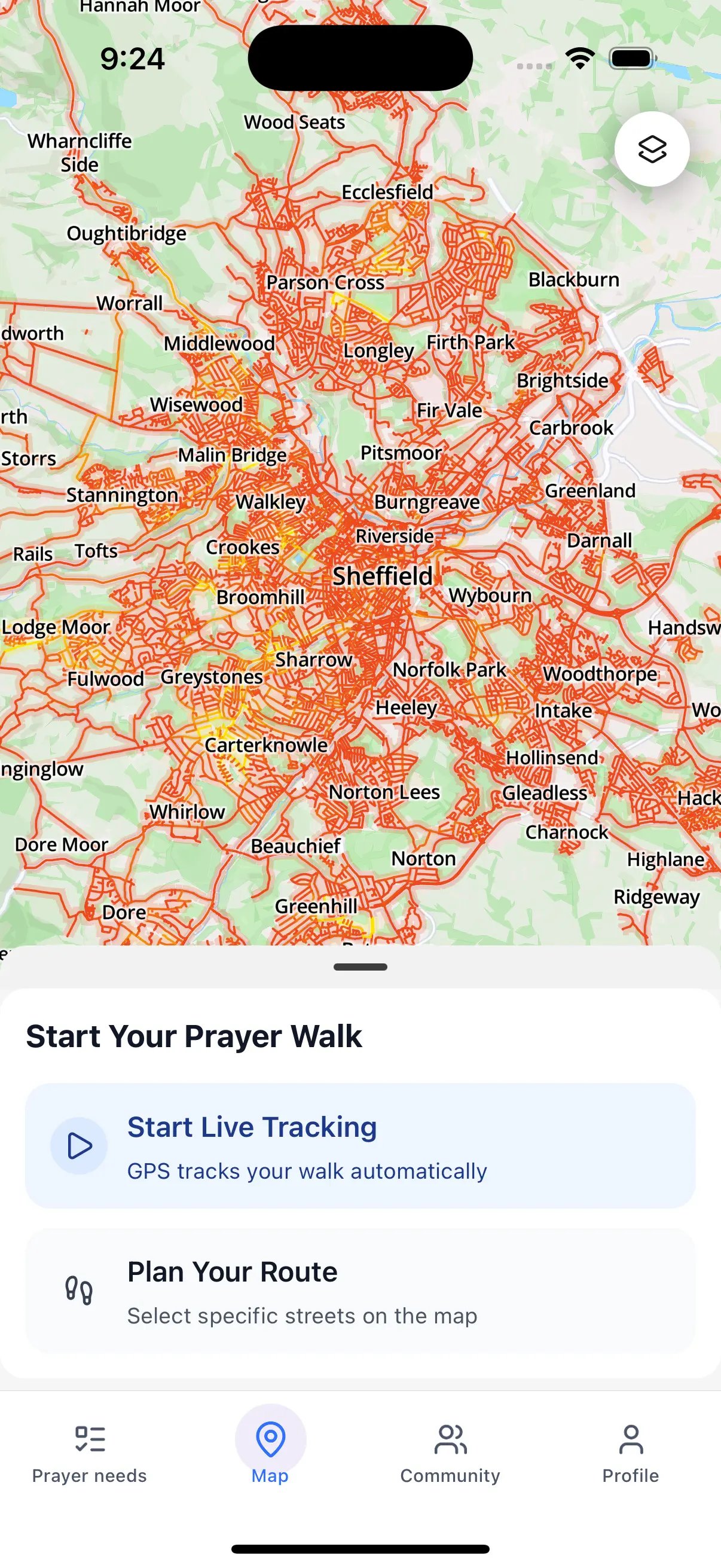Tap the GPS tracks description text
The height and width of the screenshot is (1568, 721).
coord(307,1170)
